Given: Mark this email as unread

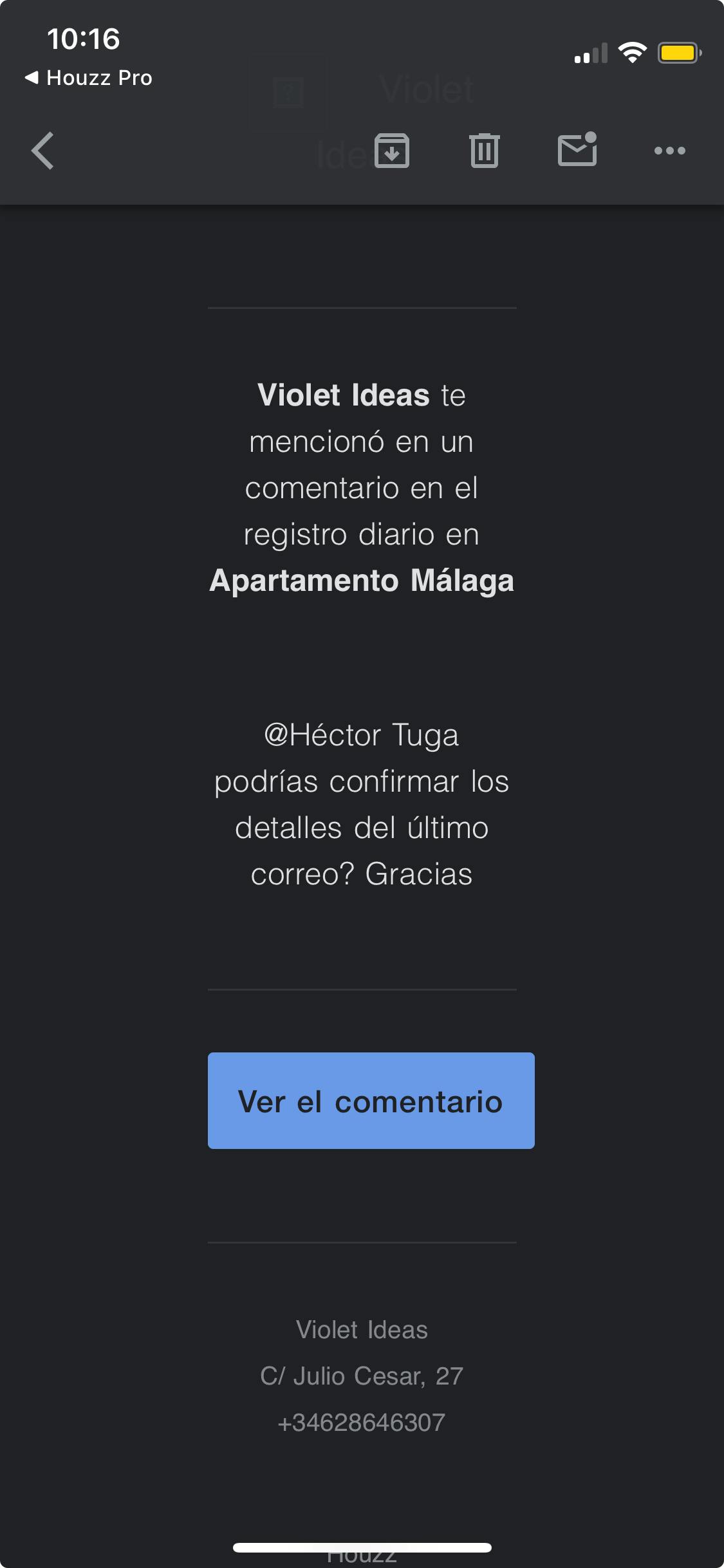Looking at the screenshot, I should click(x=577, y=150).
